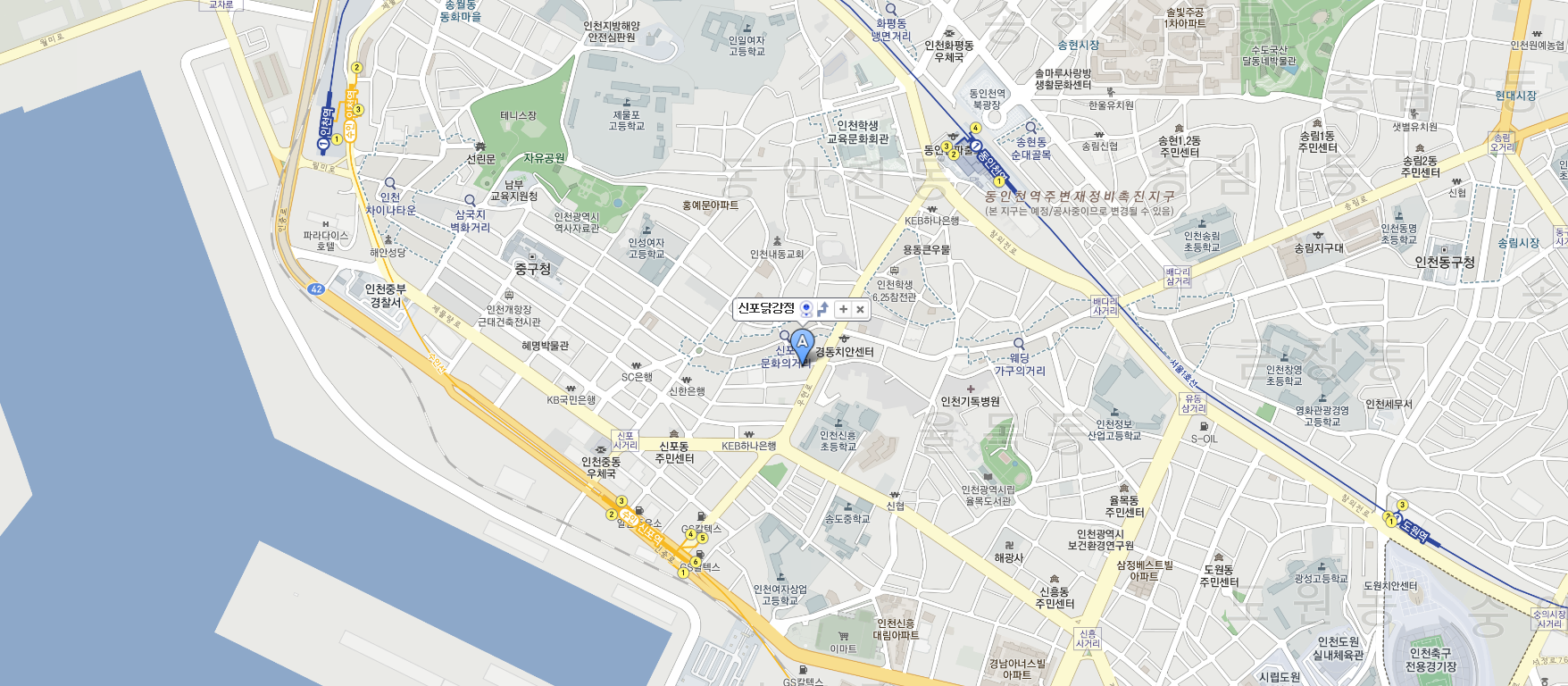Get directions to 신포닭강정
The image size is (1568, 686).
click(823, 309)
